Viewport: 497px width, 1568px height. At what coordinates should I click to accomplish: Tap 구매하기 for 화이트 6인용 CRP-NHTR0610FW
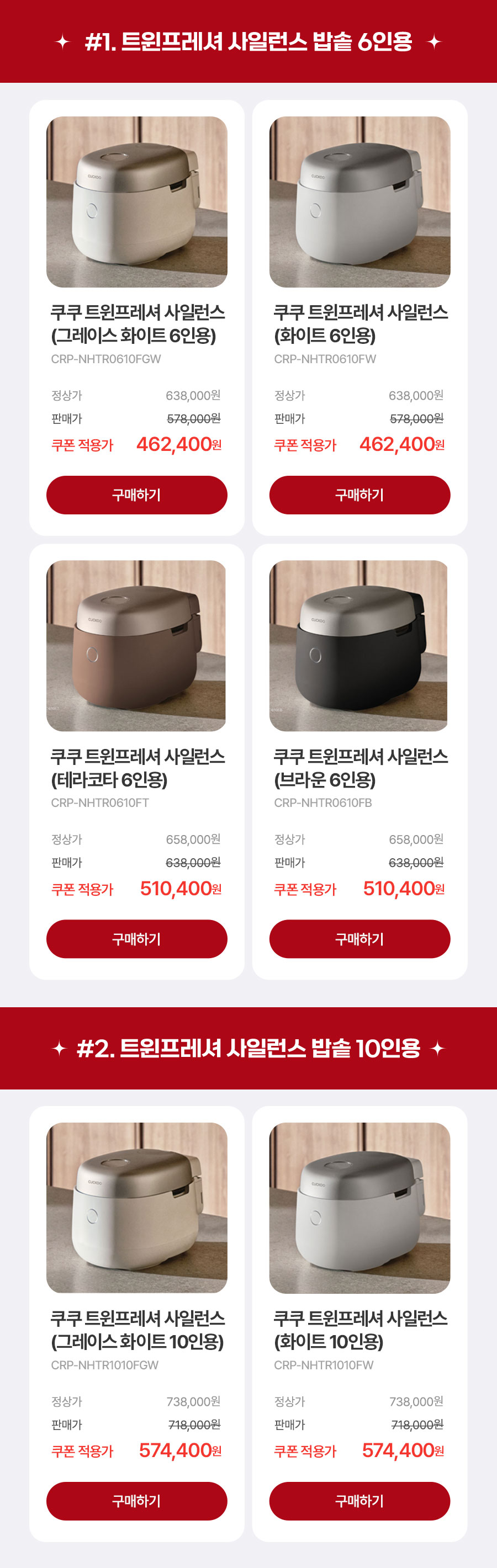coord(359,495)
